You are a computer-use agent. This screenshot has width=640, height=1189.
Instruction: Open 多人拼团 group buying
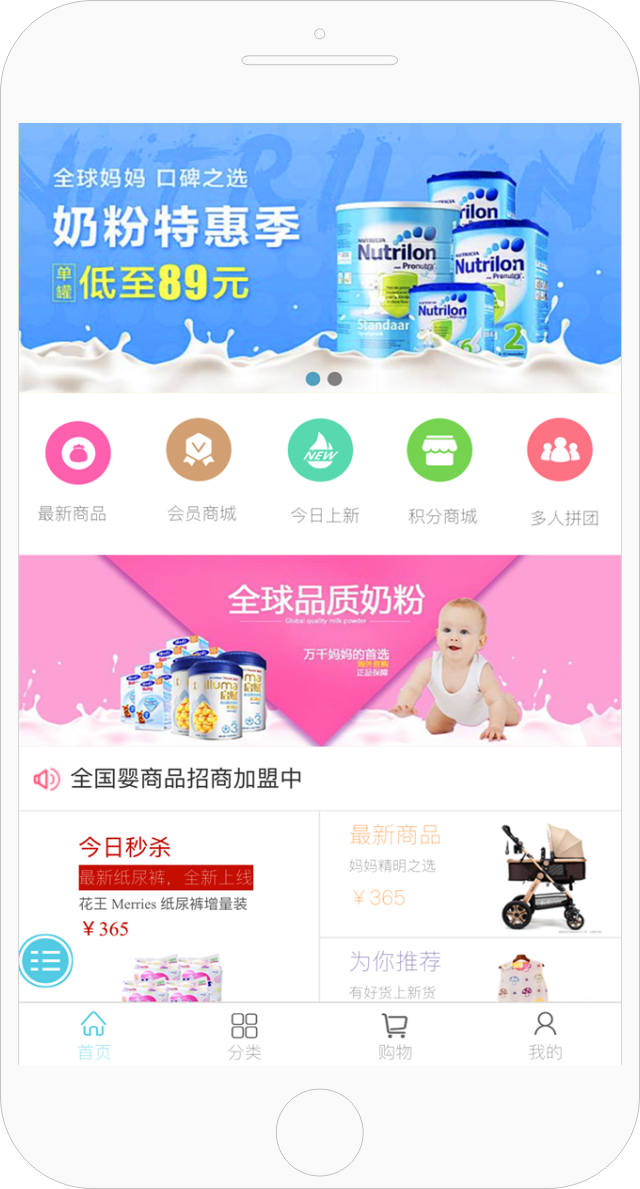tap(560, 451)
